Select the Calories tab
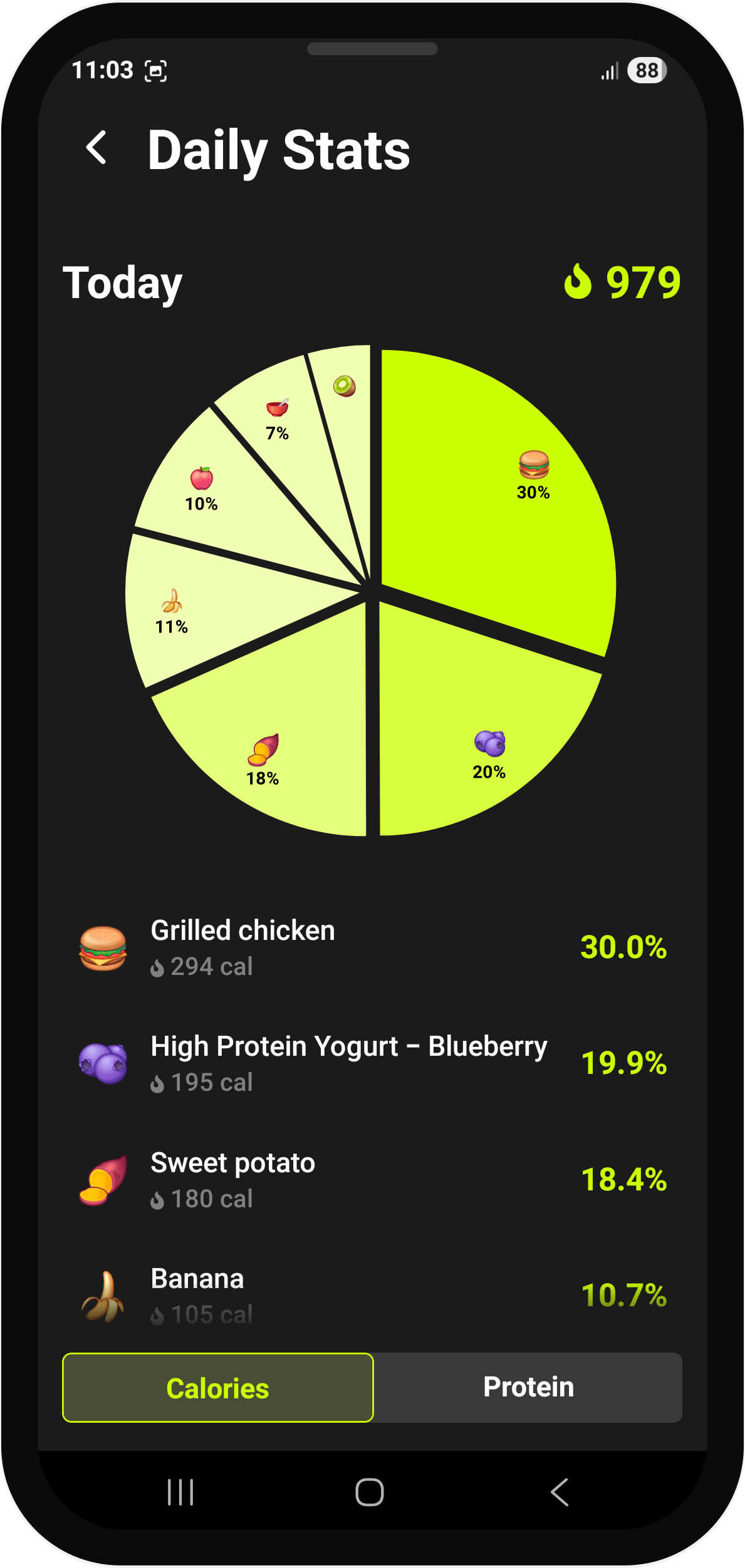The width and height of the screenshot is (745, 1568). point(217,1386)
